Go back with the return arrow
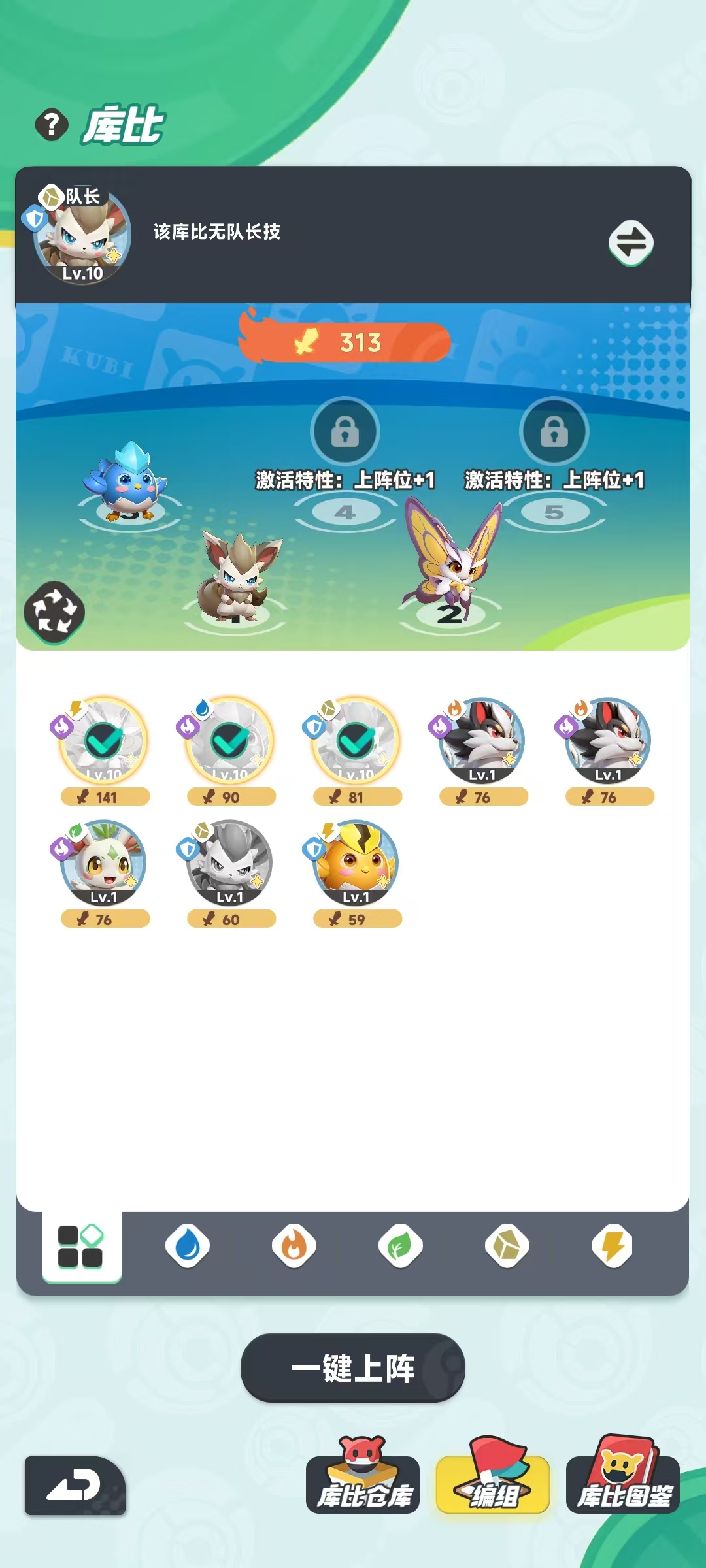Viewport: 706px width, 1568px height. (75, 1486)
